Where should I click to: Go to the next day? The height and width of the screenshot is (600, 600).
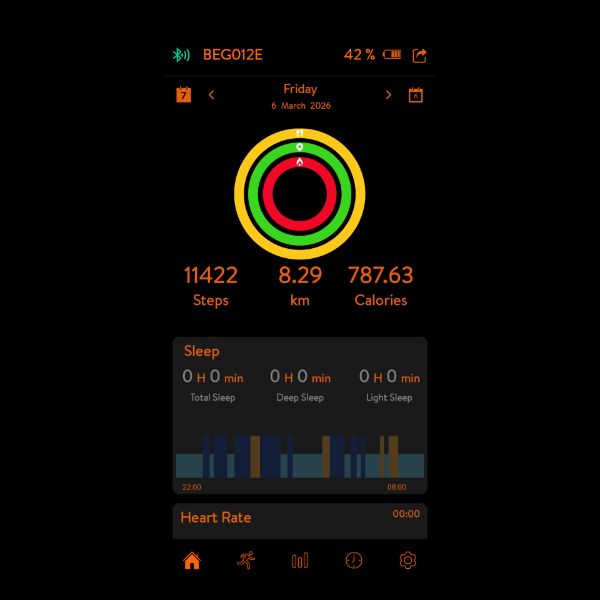[x=389, y=95]
